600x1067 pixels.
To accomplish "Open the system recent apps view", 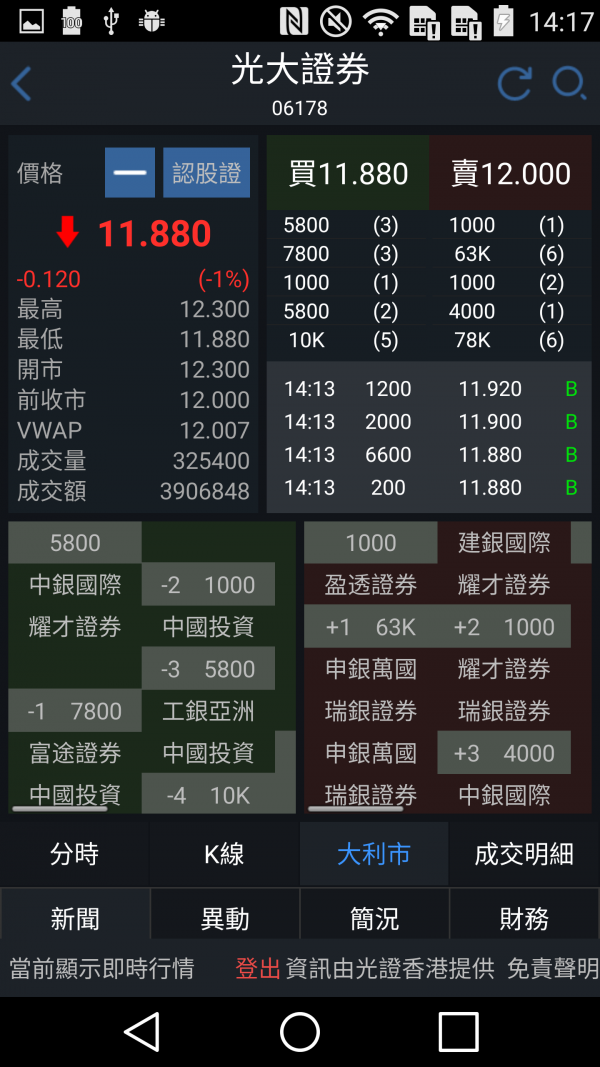I will pos(458,1032).
